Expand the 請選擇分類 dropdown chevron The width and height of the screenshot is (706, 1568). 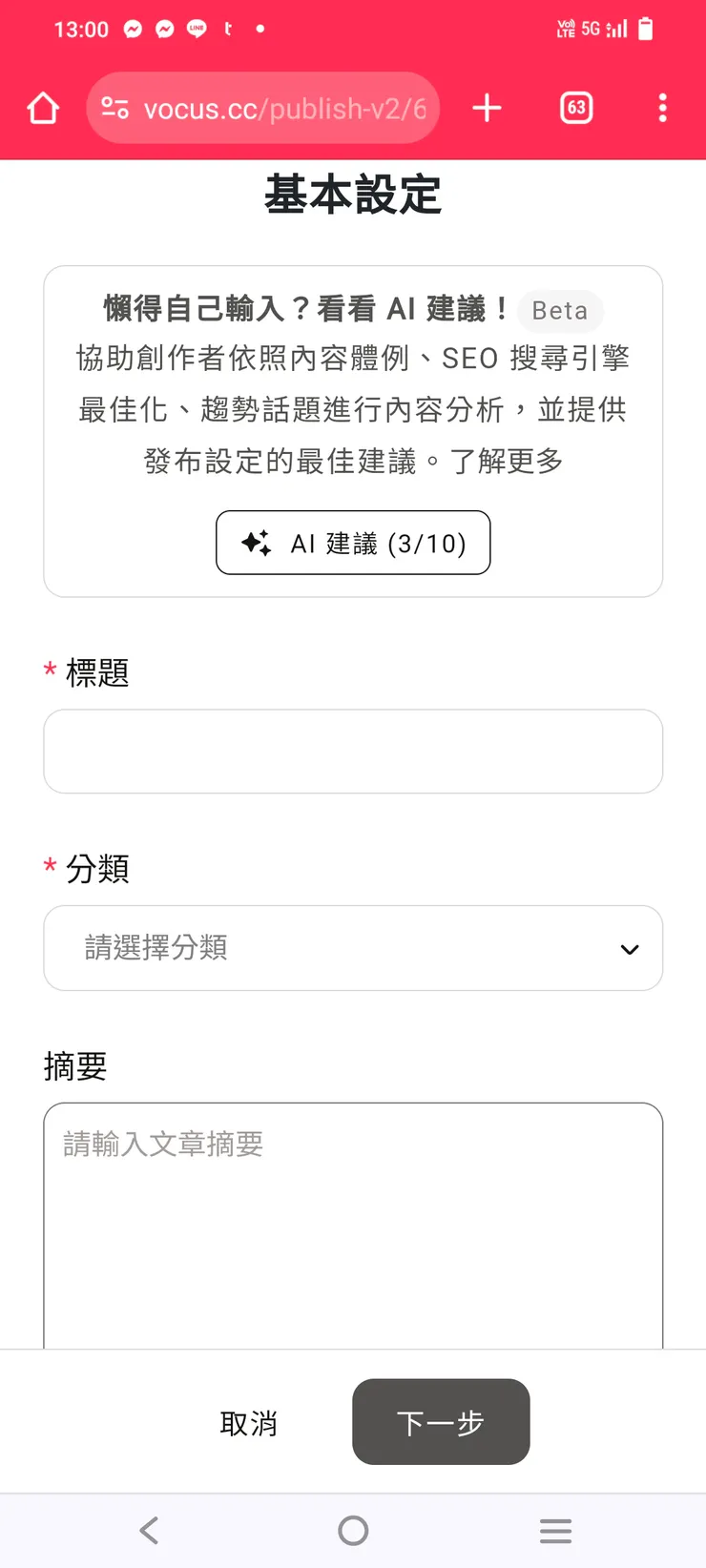(629, 950)
